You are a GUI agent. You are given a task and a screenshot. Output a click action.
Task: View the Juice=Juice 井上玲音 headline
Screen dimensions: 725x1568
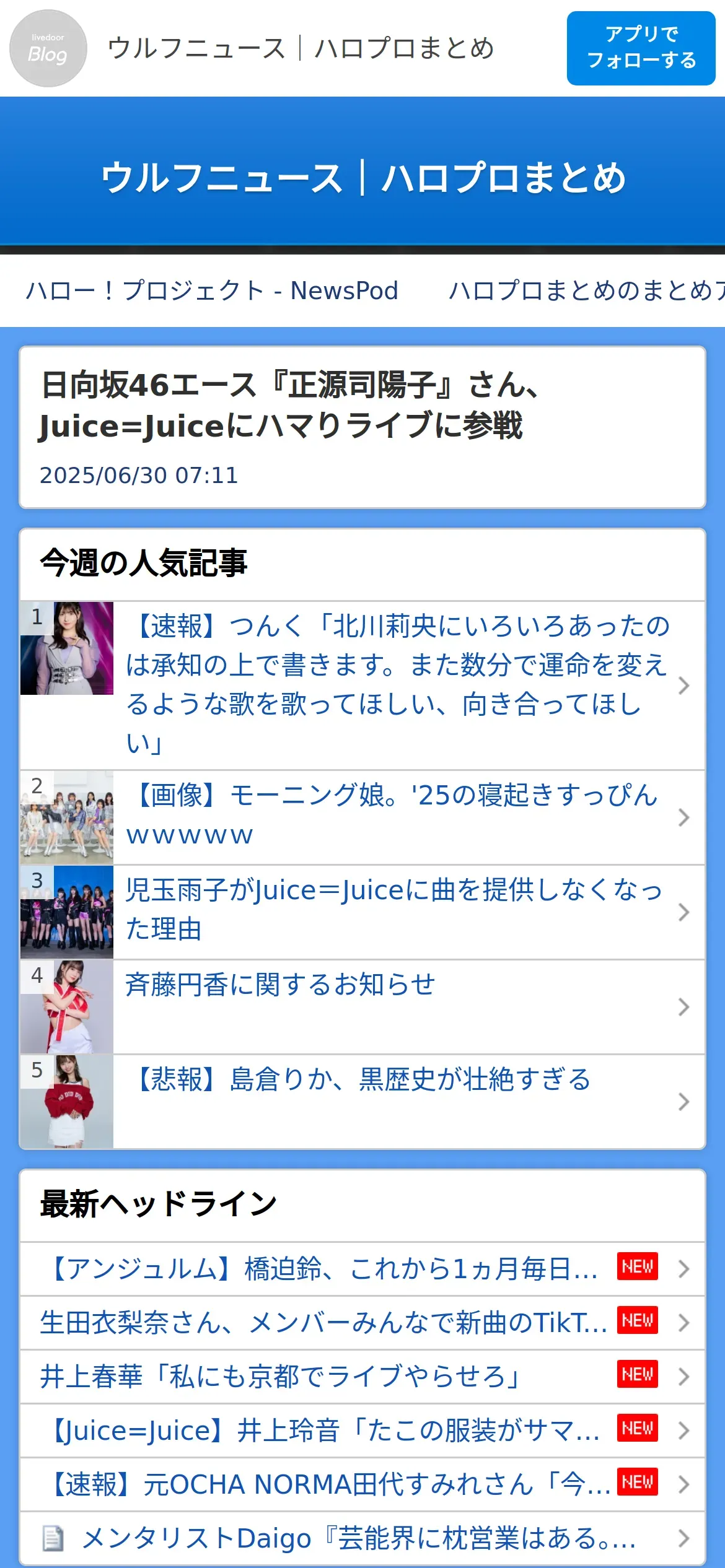click(322, 1431)
